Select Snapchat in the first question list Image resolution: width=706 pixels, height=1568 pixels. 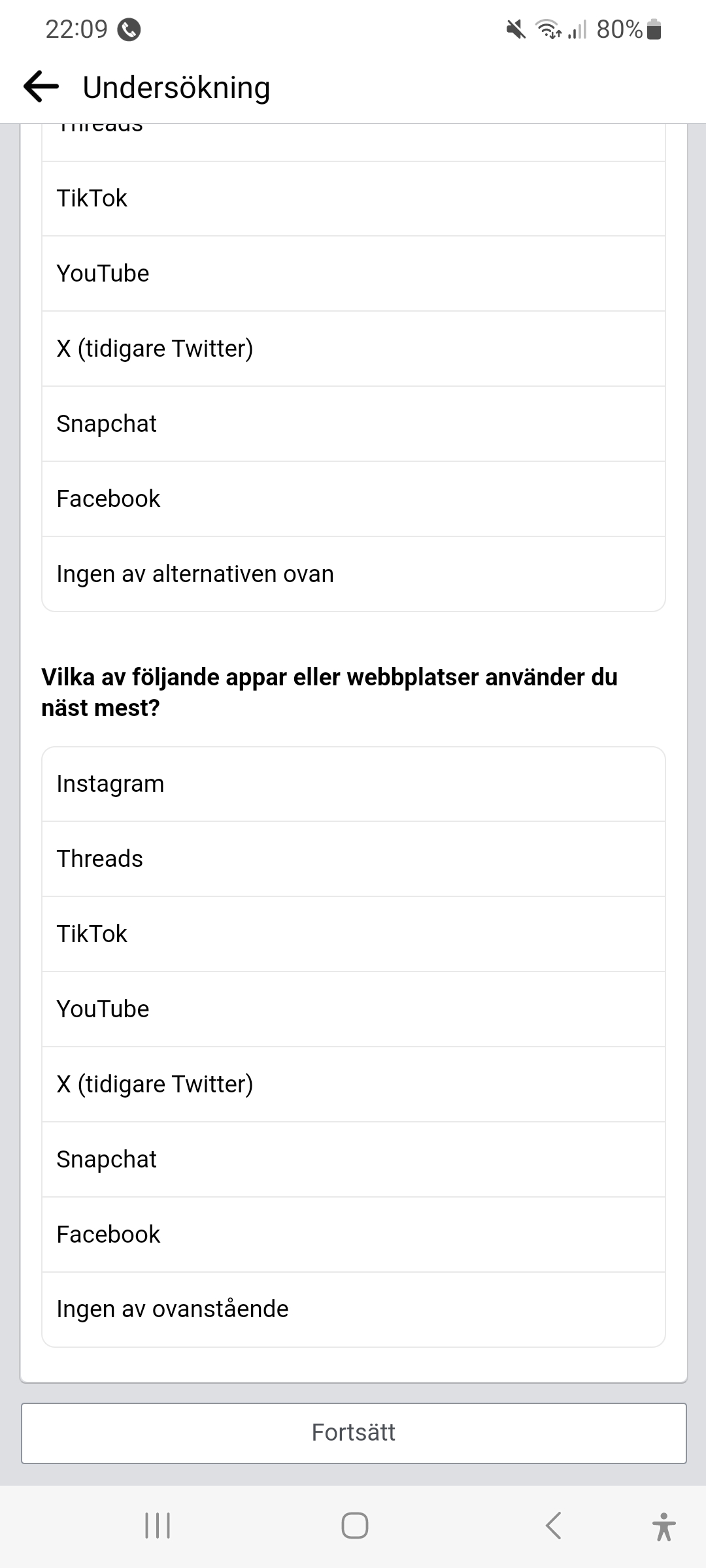pyautogui.click(x=353, y=424)
